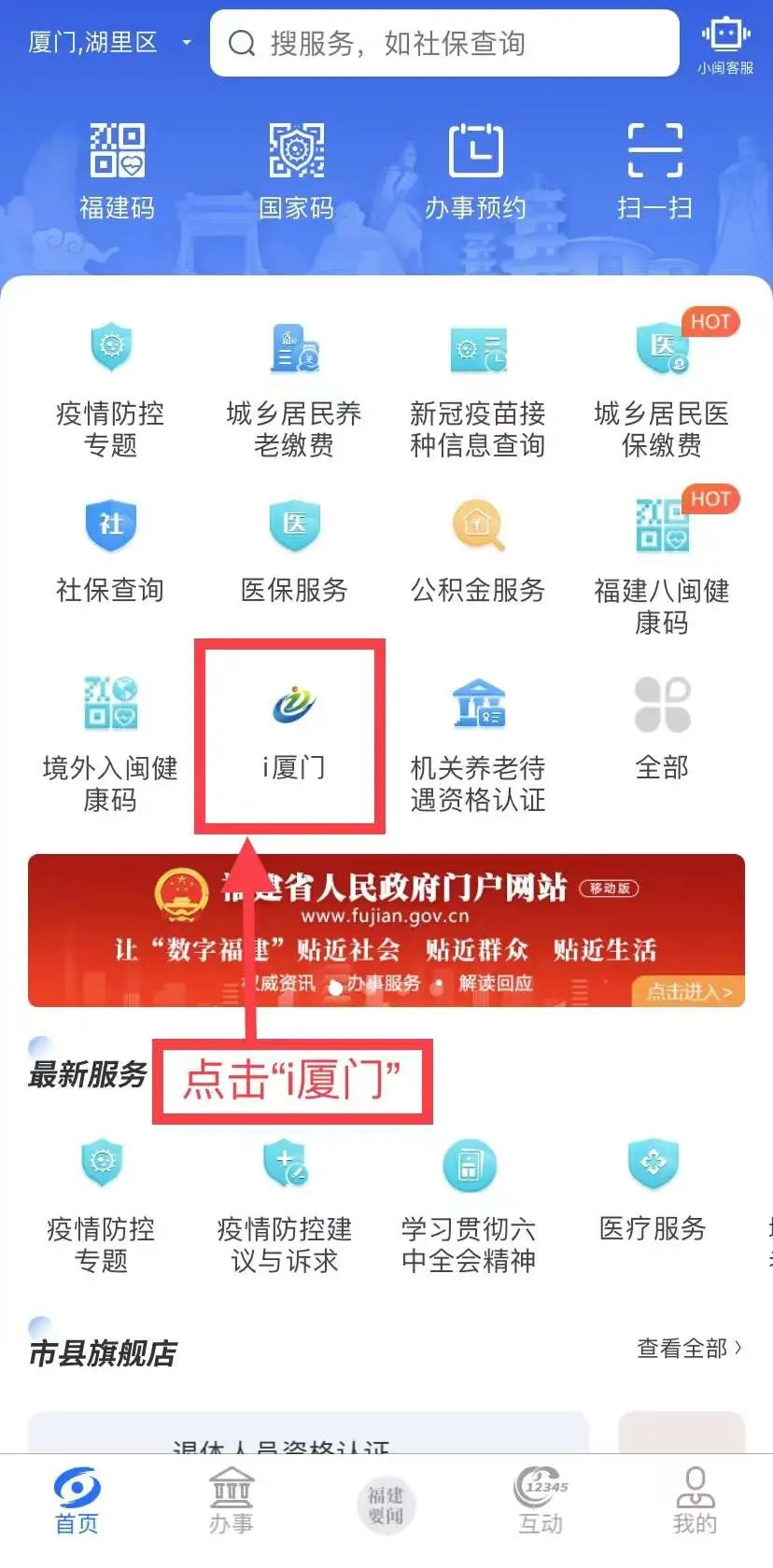Viewport: 773px width, 1568px height.
Task: Select the i厦门 service
Action: click(293, 733)
